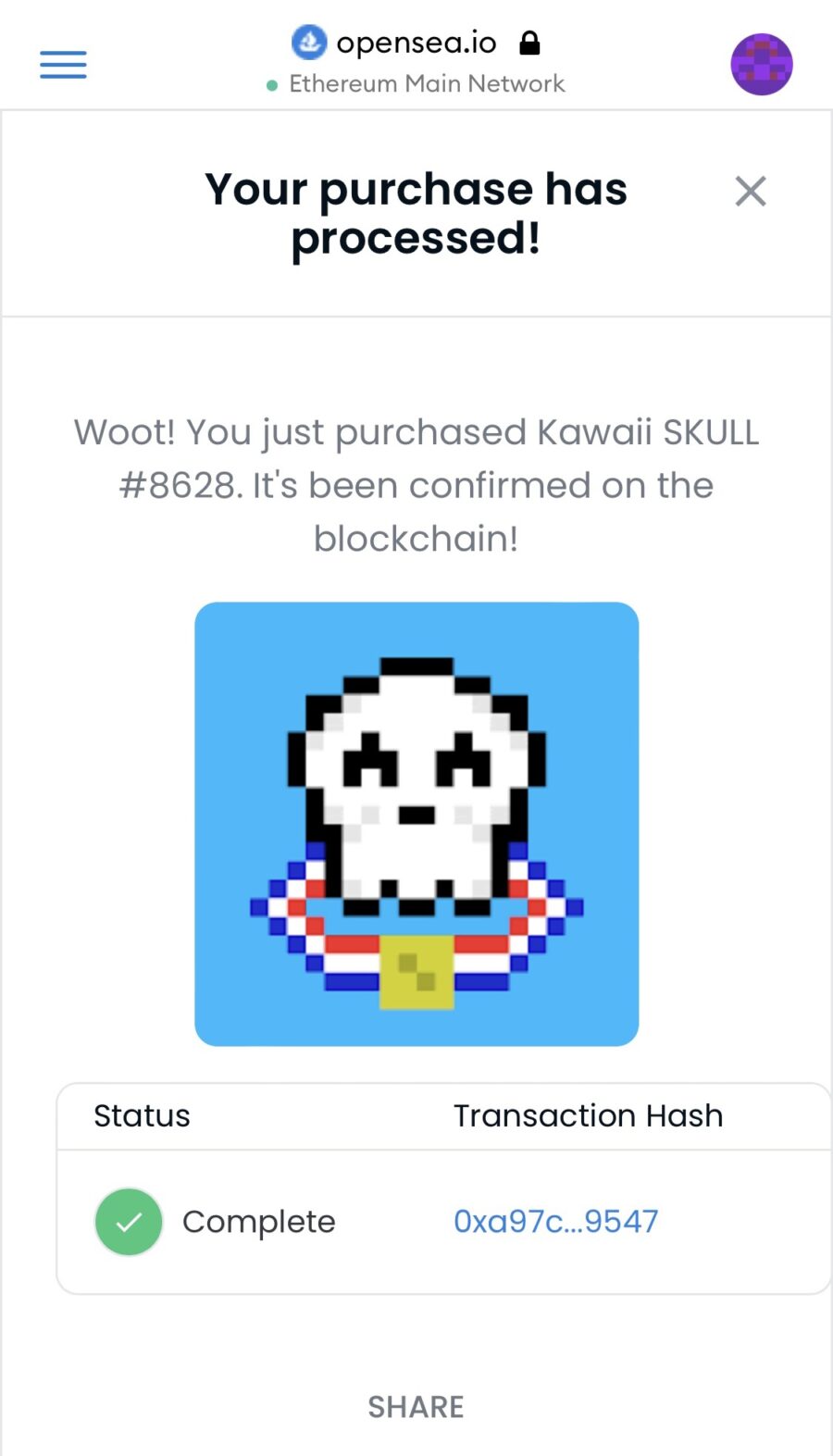This screenshot has height=1456, width=833.
Task: Open transaction hash 0xa97c...9547
Action: point(555,1221)
